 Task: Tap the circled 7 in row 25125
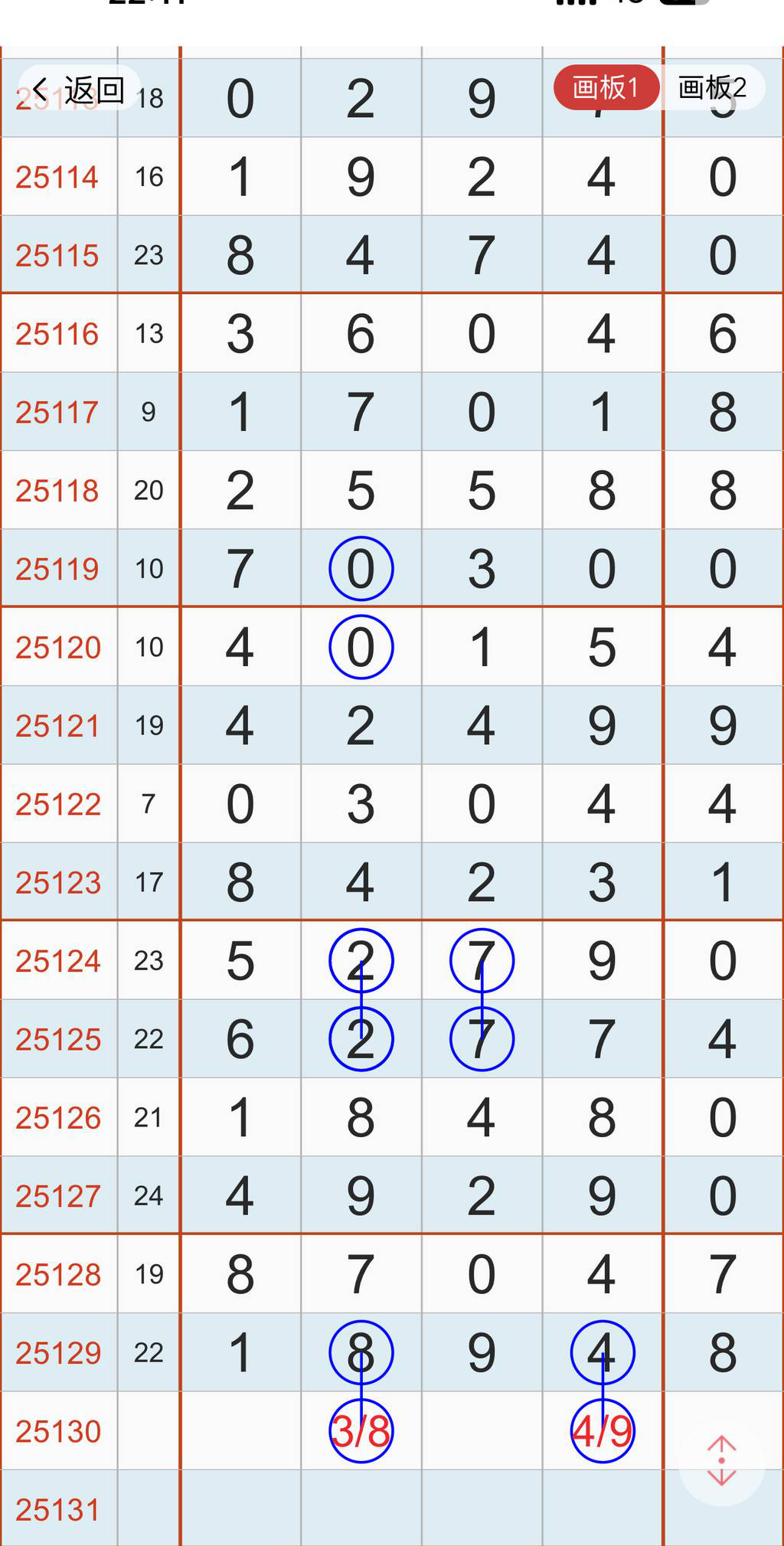[481, 1038]
